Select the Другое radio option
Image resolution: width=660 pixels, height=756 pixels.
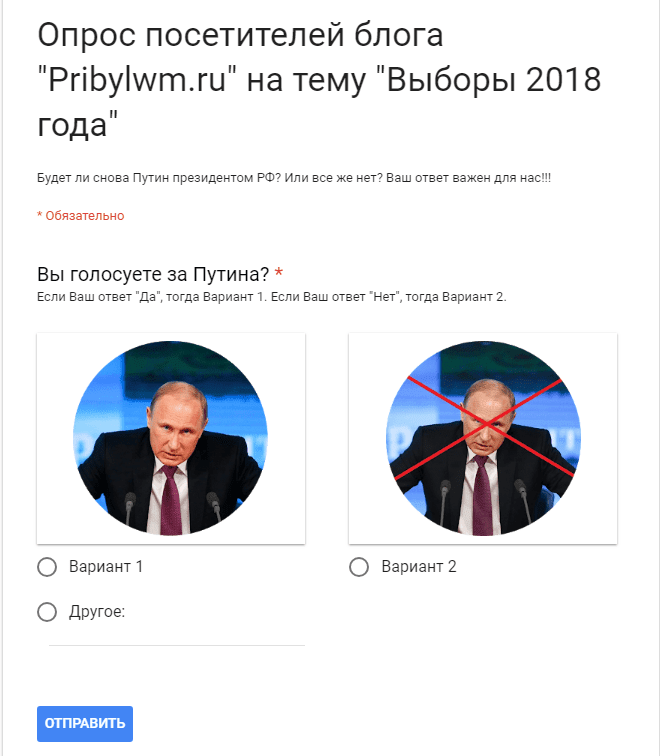pos(47,612)
